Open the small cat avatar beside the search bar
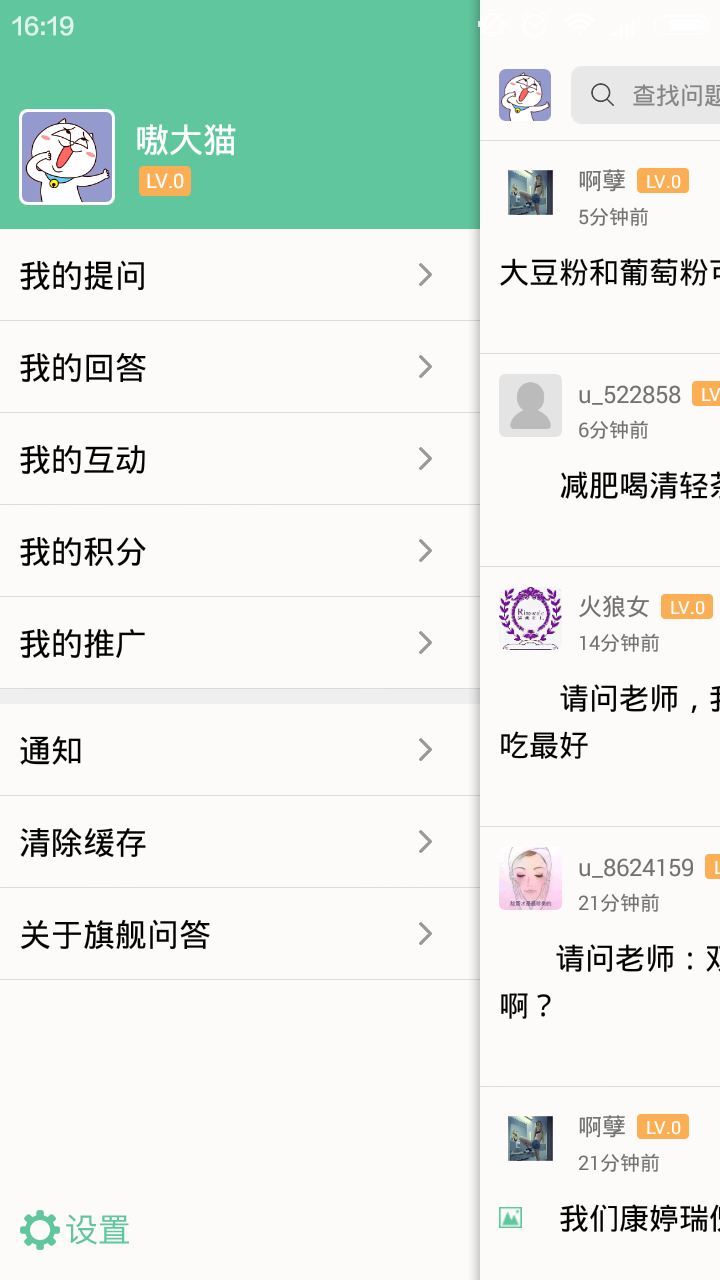720x1280 pixels. tap(524, 94)
